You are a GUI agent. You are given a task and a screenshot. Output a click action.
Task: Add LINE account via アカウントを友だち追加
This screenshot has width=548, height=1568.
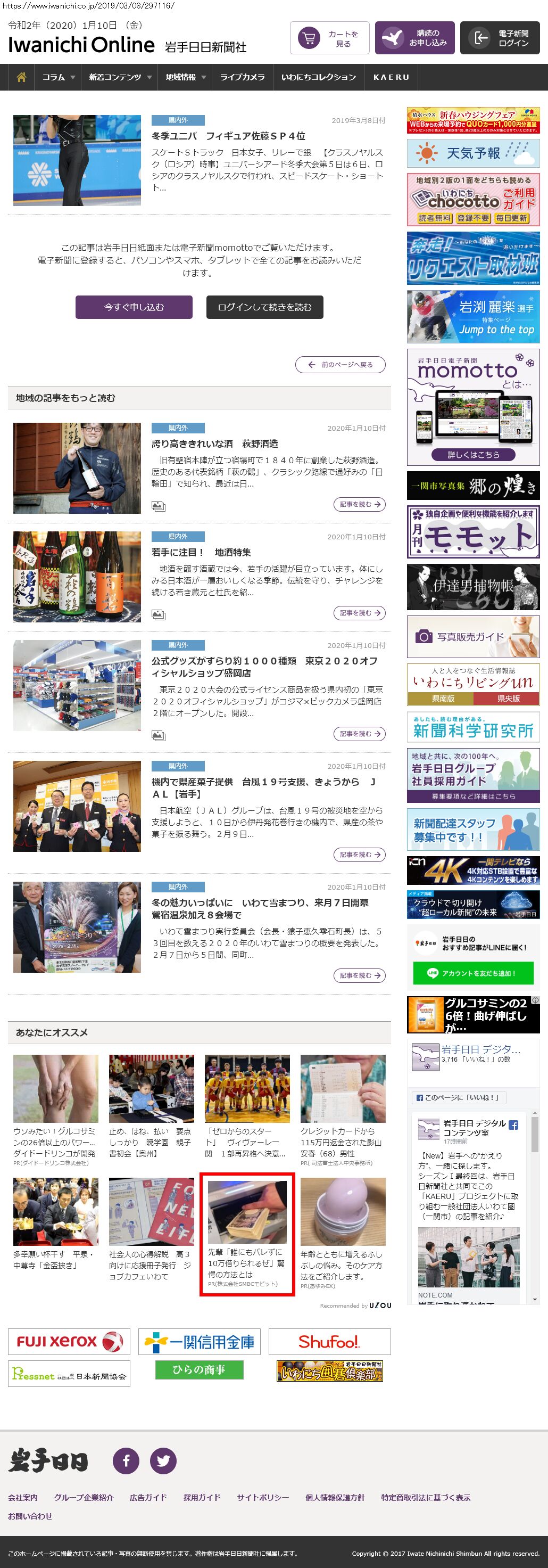click(472, 973)
